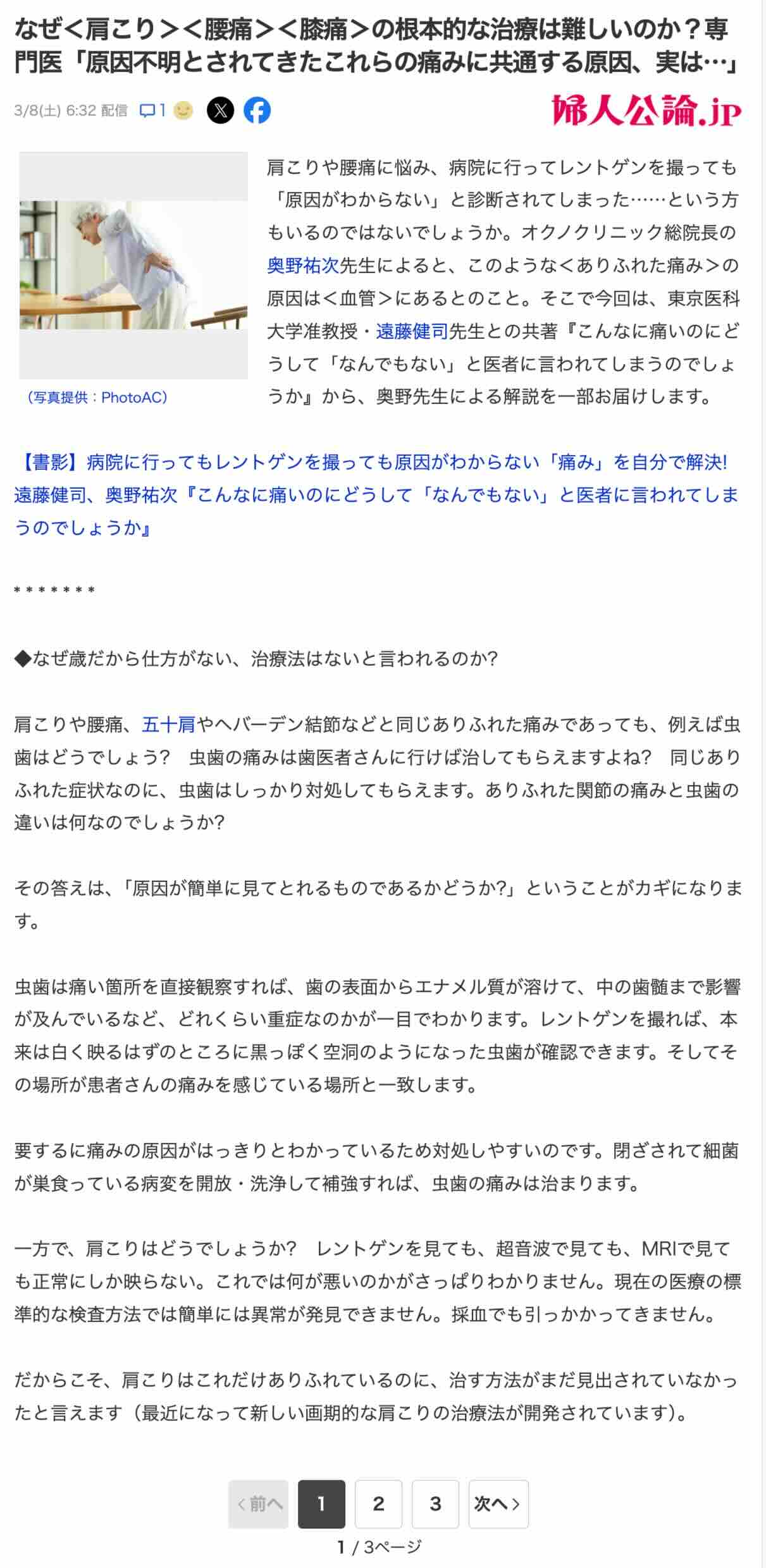Share the article on Facebook
The image size is (766, 1568).
pyautogui.click(x=257, y=111)
